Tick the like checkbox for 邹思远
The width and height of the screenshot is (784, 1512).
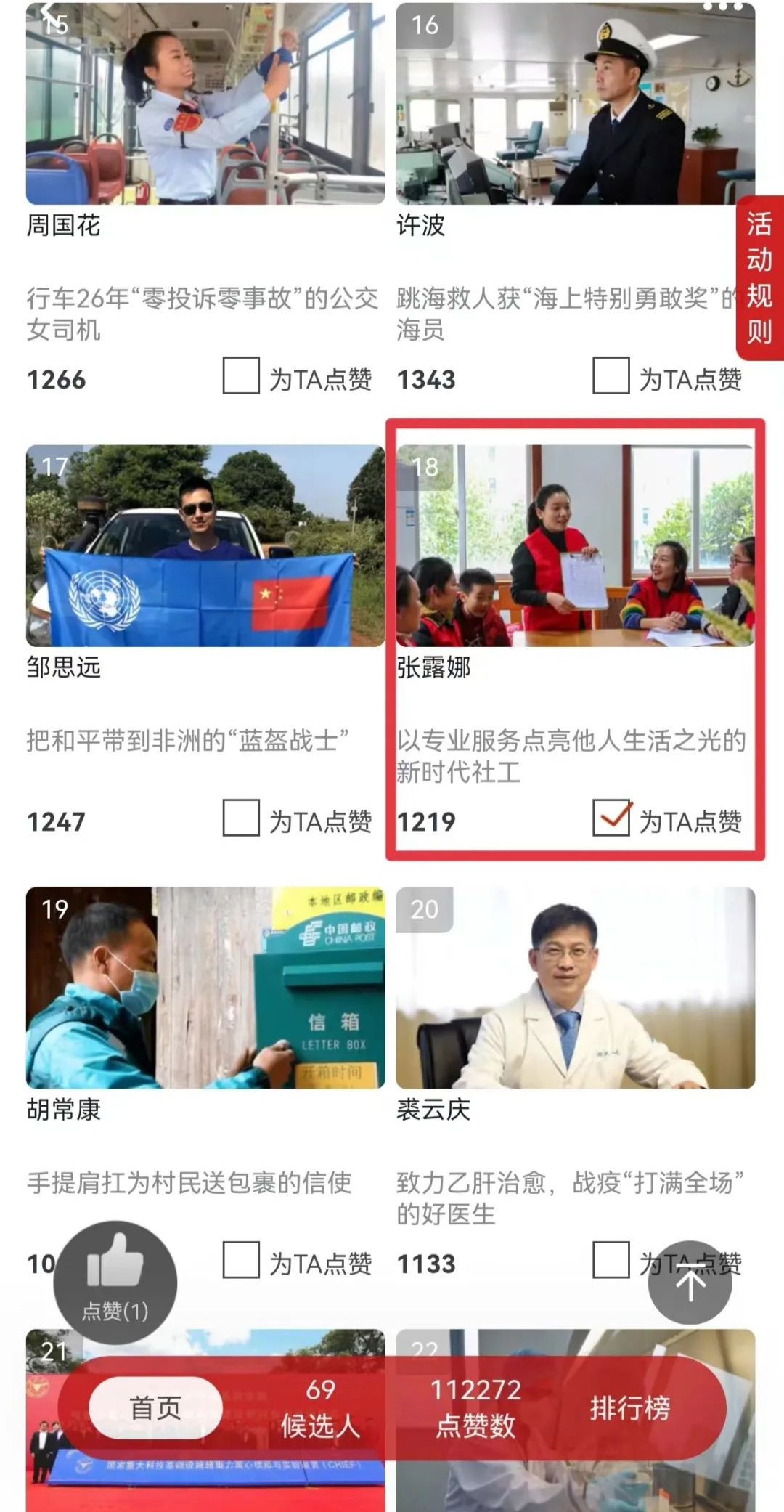pos(241,818)
